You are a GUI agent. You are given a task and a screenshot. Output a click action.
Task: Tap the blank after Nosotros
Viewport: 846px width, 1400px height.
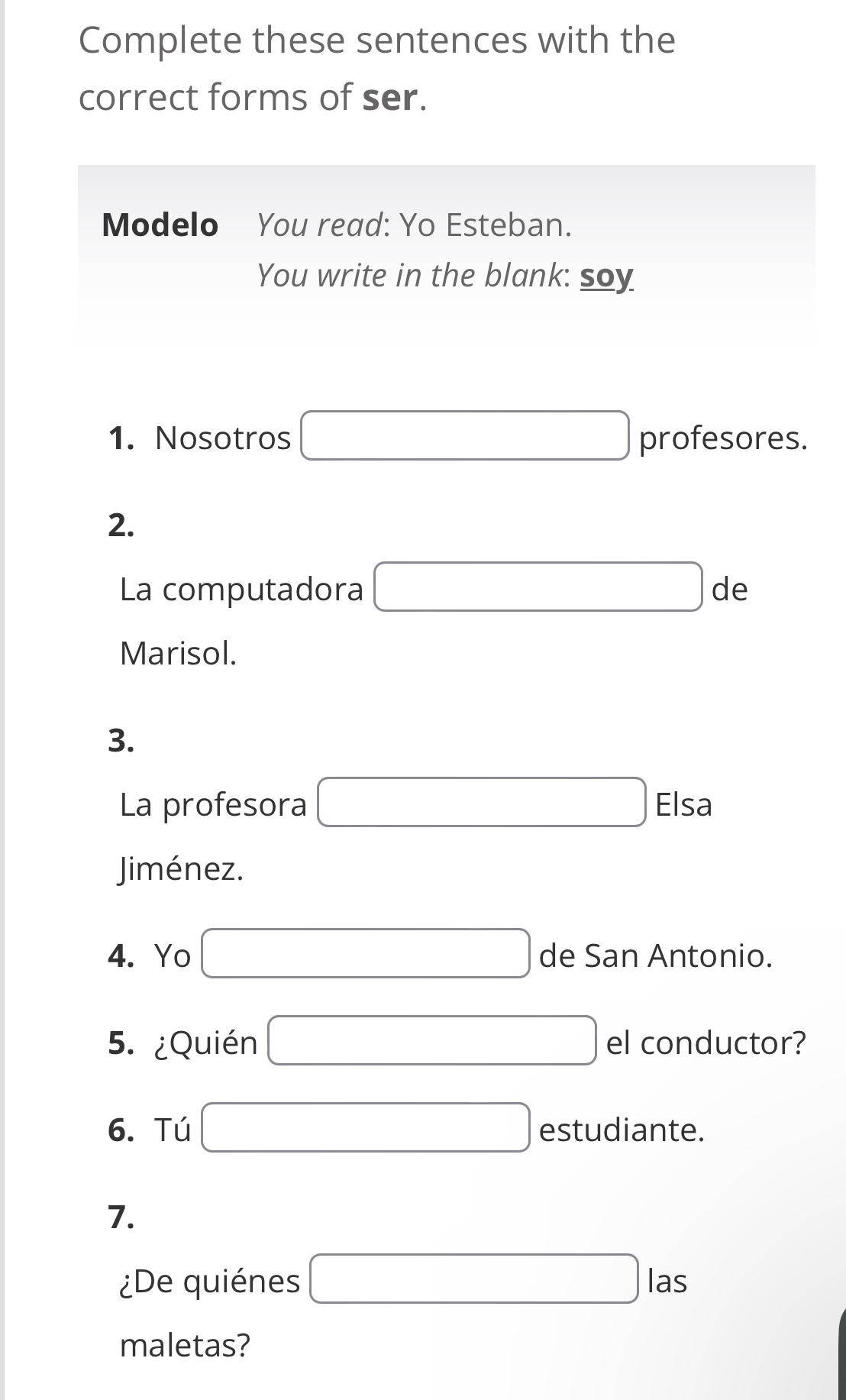click(x=465, y=435)
